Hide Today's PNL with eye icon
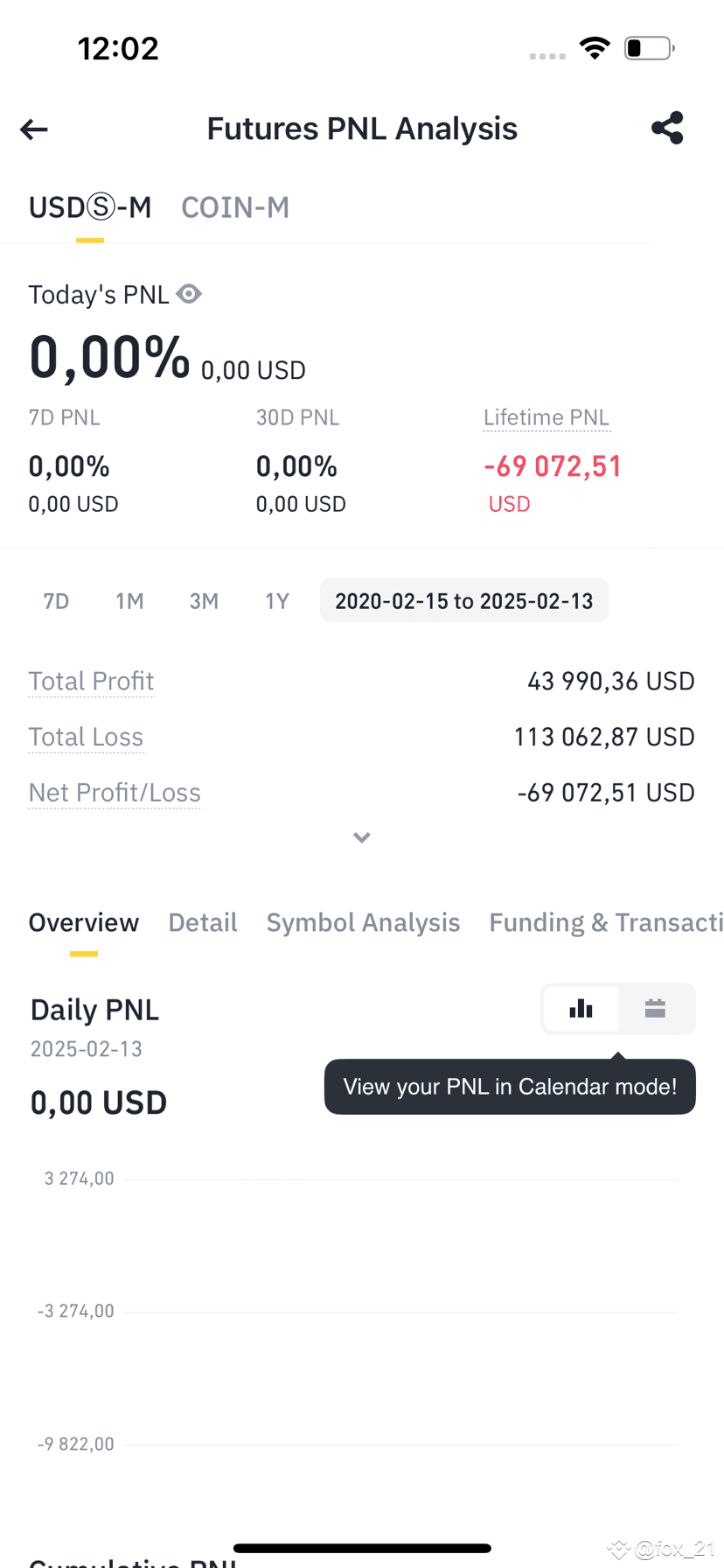Image resolution: width=724 pixels, height=1568 pixels. 189,294
